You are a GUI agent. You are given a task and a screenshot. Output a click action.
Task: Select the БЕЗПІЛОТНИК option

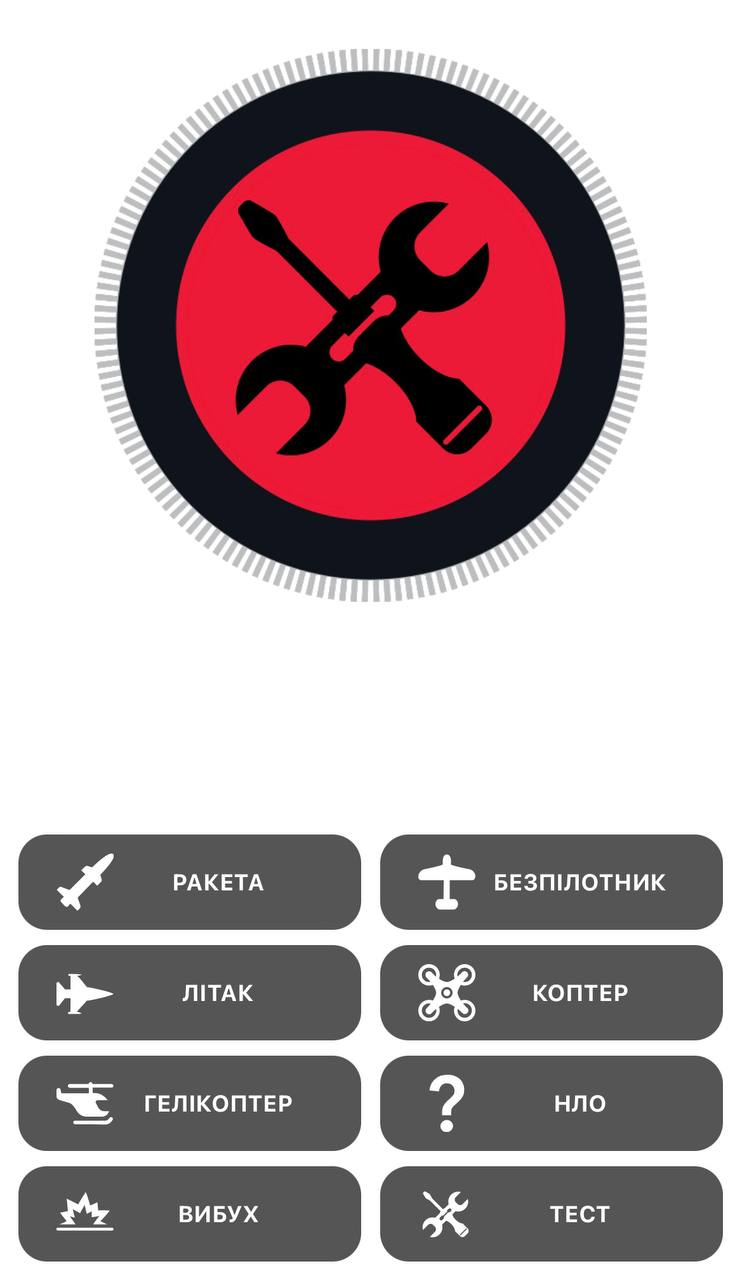(551, 882)
